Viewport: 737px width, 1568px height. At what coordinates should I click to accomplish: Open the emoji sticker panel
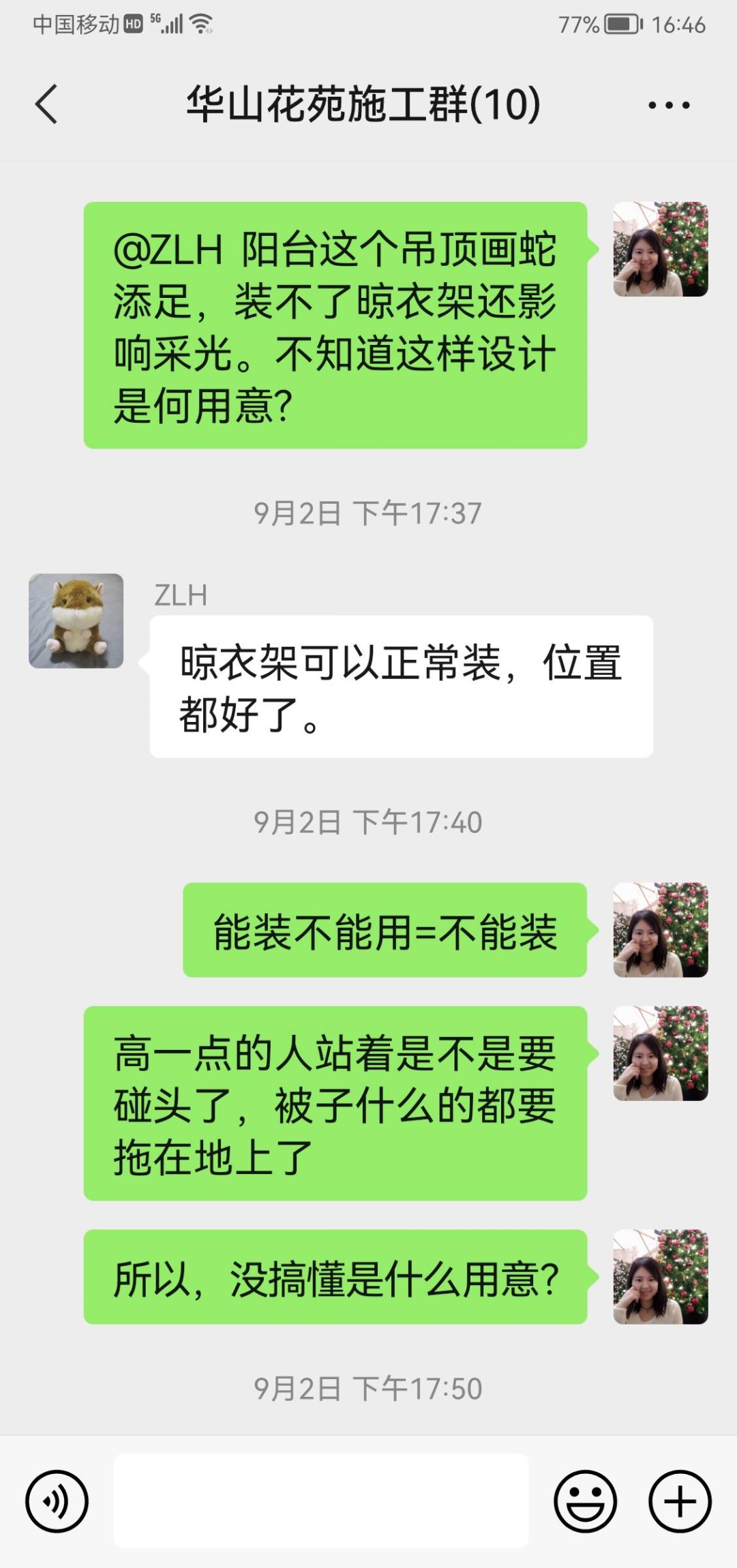tap(585, 1501)
